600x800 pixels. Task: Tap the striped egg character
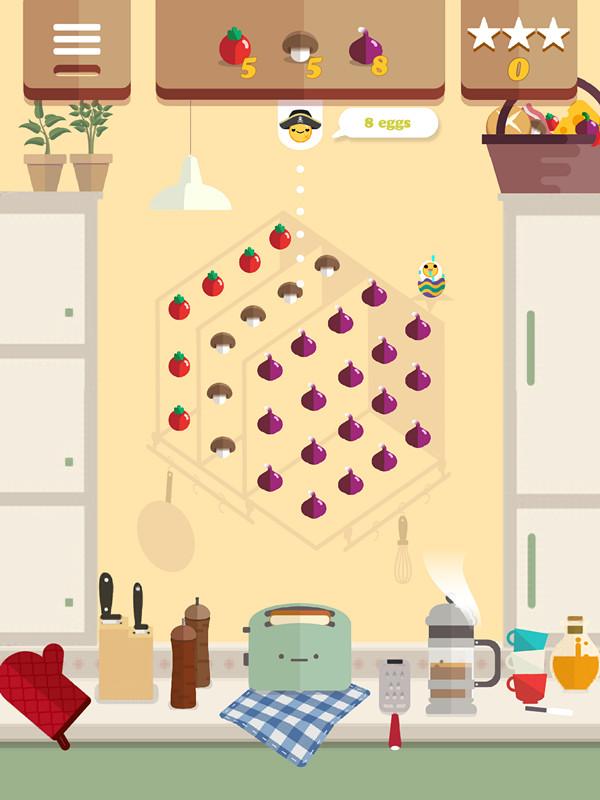[x=431, y=279]
